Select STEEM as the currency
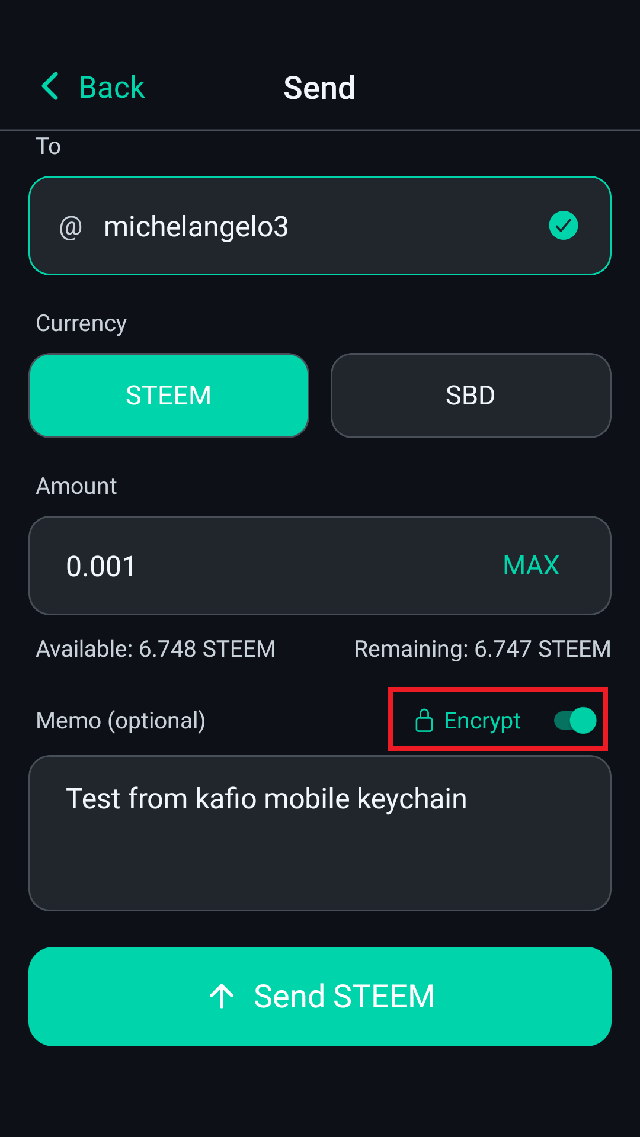640x1137 pixels. coord(169,395)
